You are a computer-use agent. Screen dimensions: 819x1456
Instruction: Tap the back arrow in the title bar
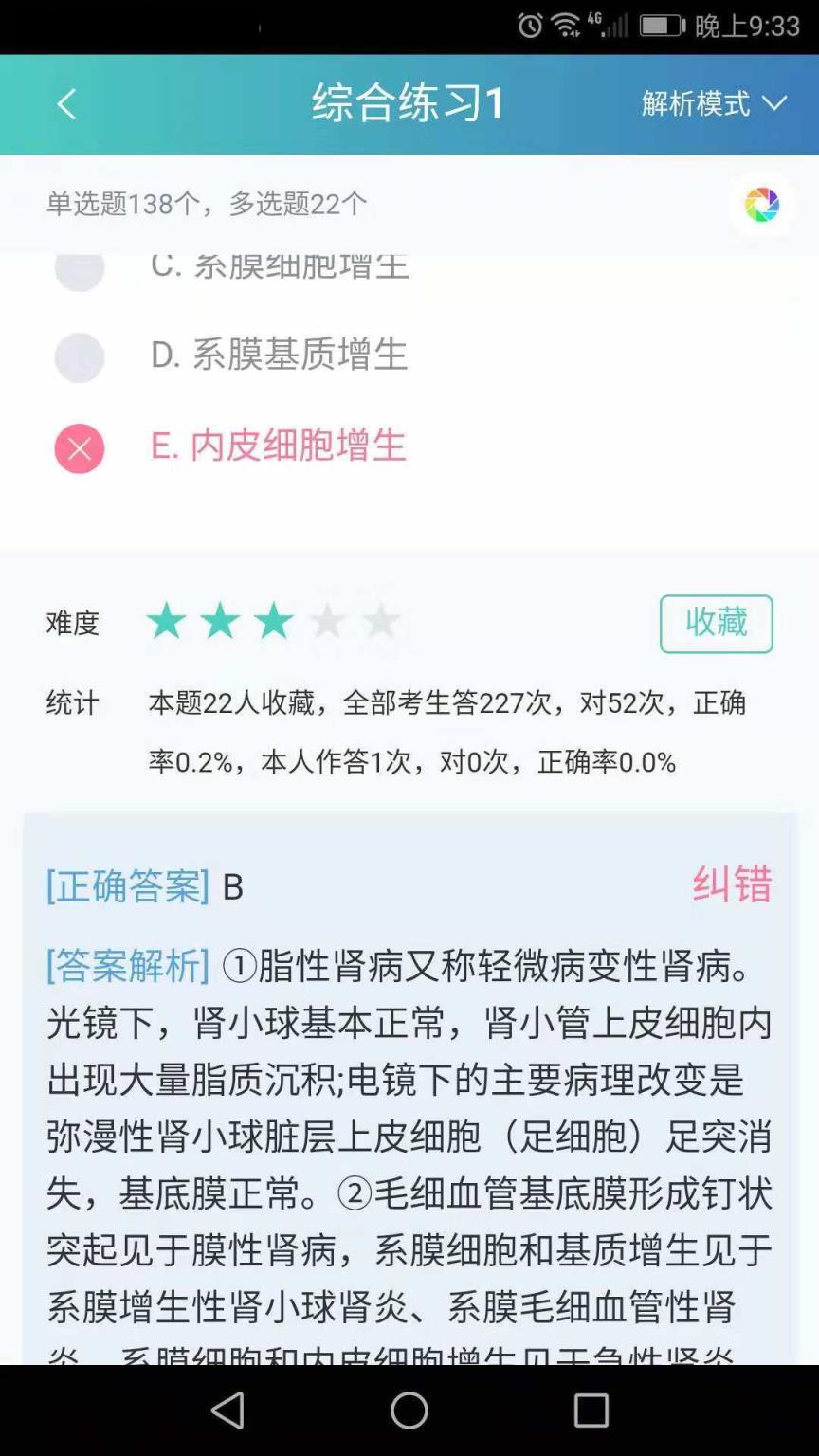[x=64, y=102]
